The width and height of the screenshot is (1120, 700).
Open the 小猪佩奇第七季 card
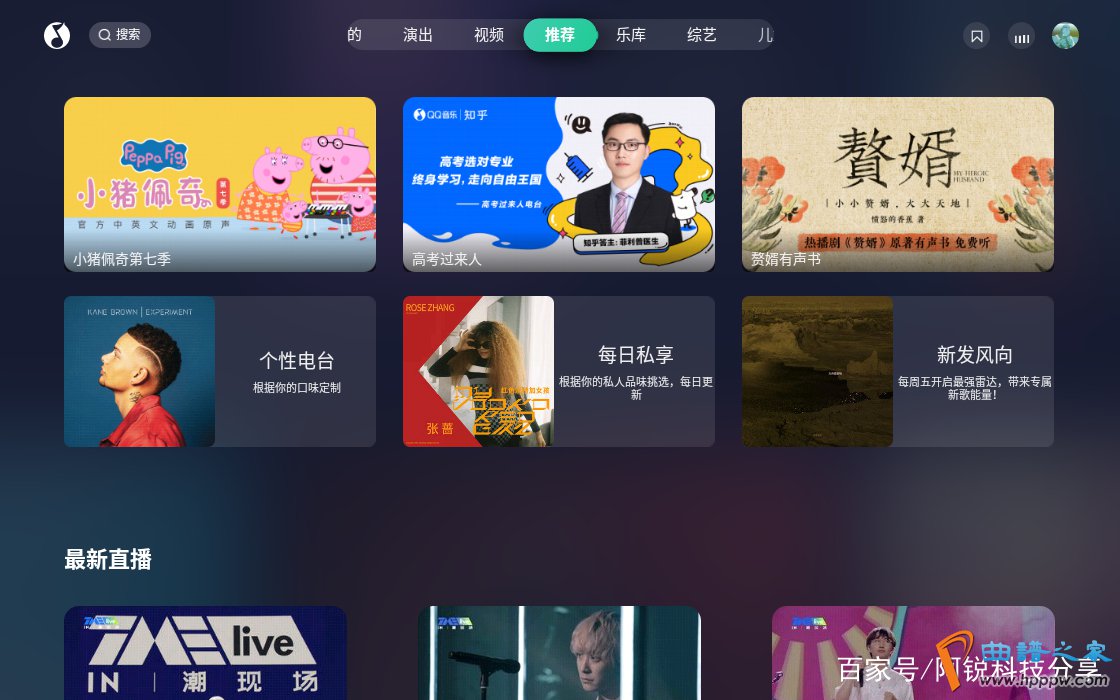tap(220, 184)
